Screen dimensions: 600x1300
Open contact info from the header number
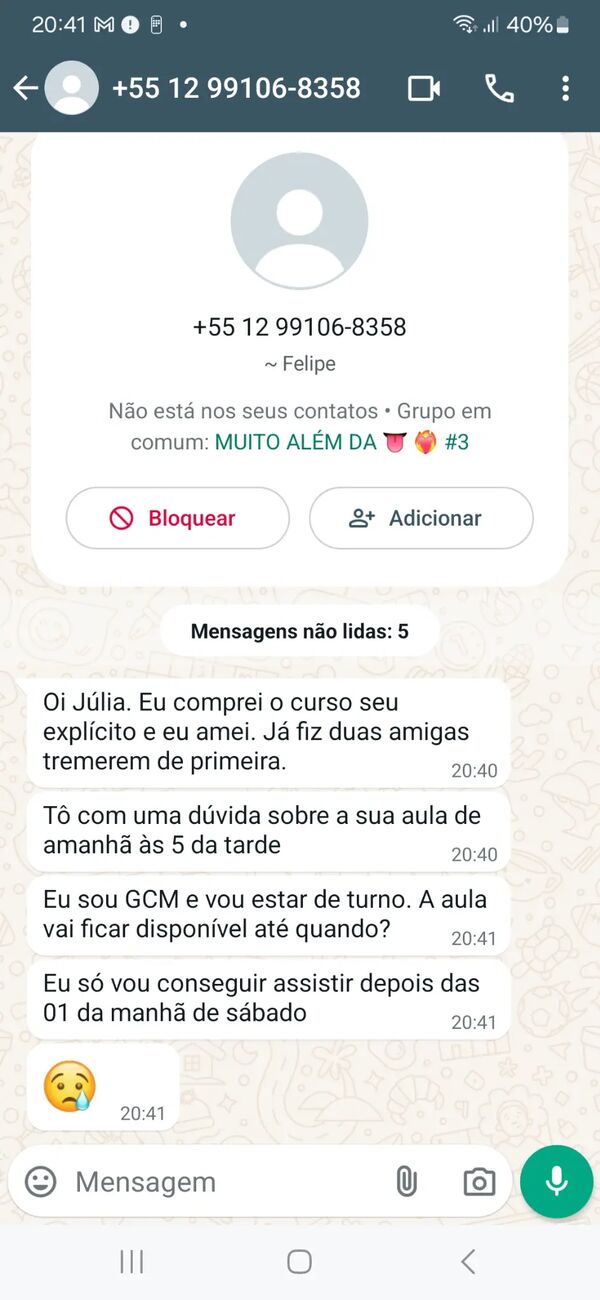(x=236, y=88)
